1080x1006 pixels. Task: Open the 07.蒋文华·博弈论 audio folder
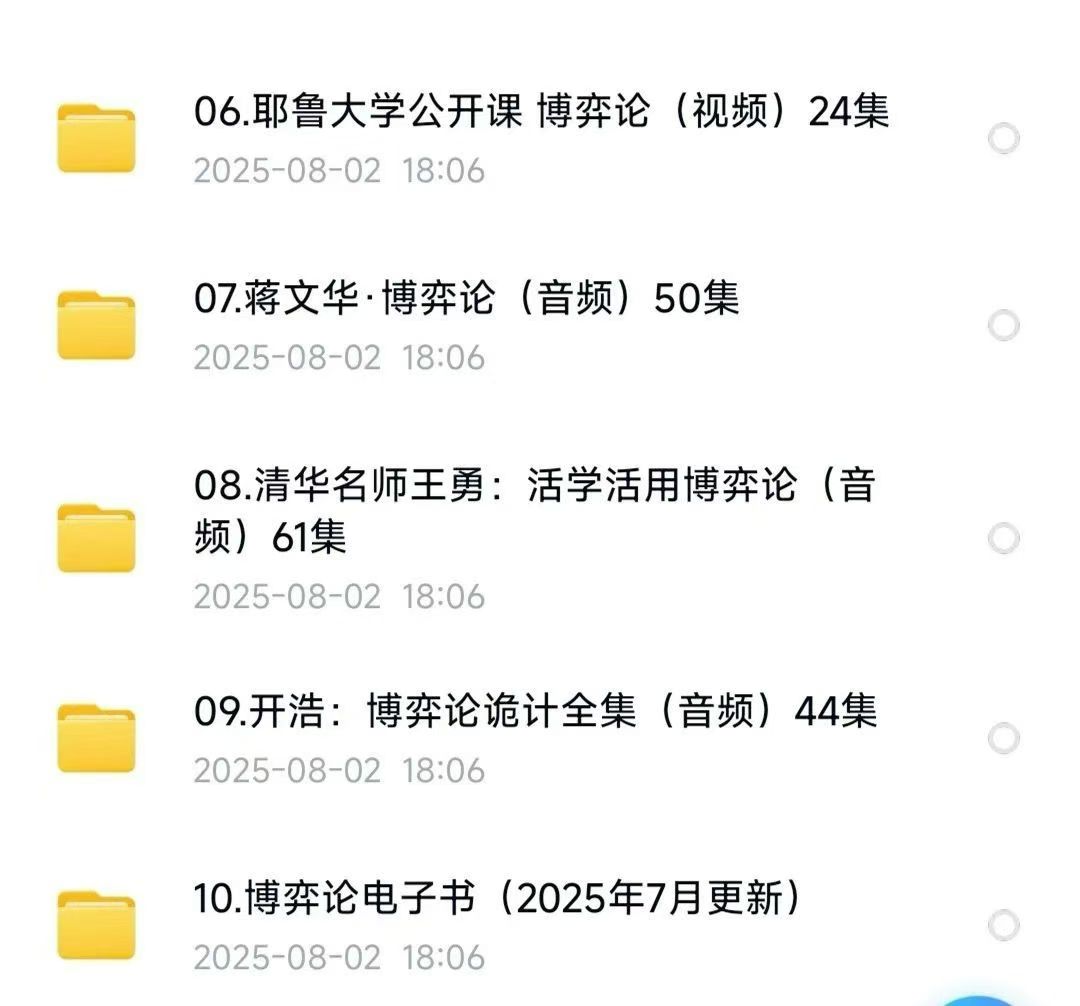click(466, 299)
